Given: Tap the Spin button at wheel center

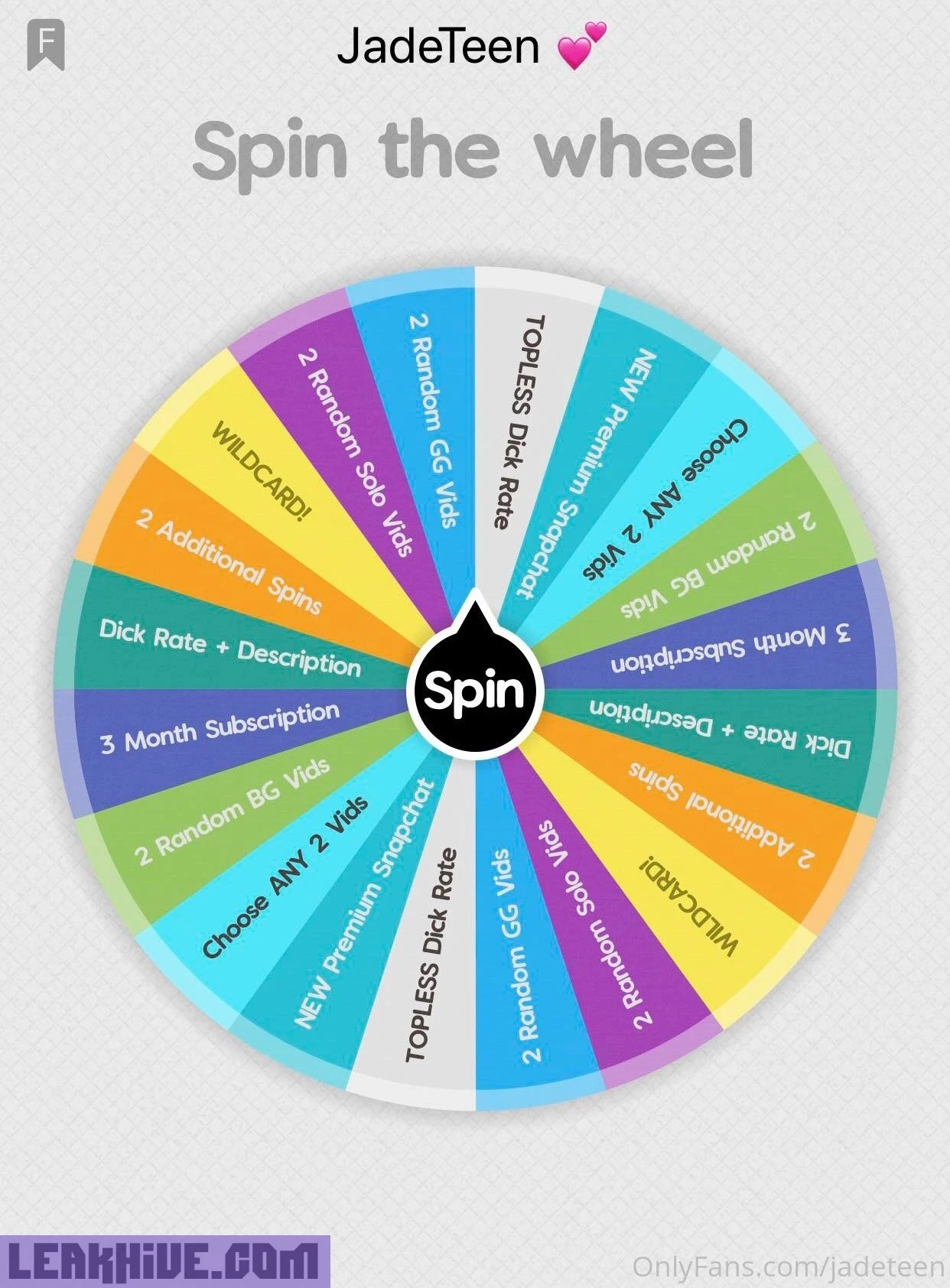Looking at the screenshot, I should click(x=475, y=689).
